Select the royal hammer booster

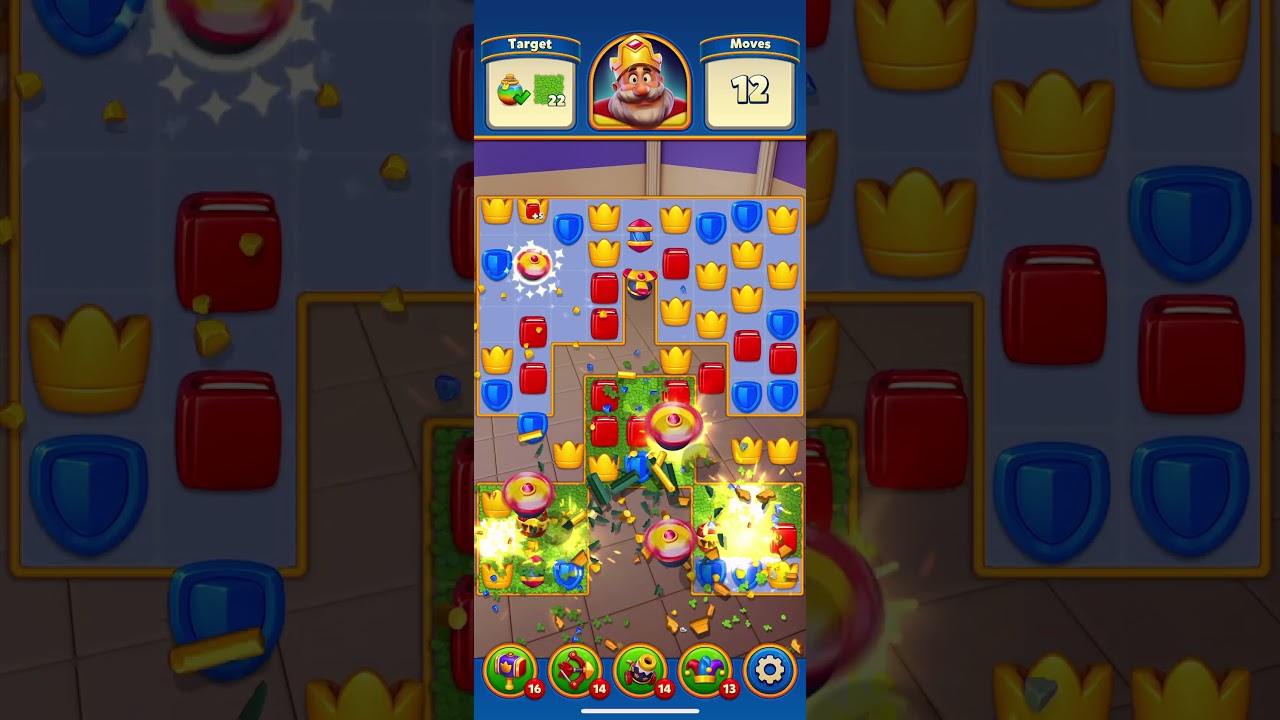pyautogui.click(x=511, y=669)
